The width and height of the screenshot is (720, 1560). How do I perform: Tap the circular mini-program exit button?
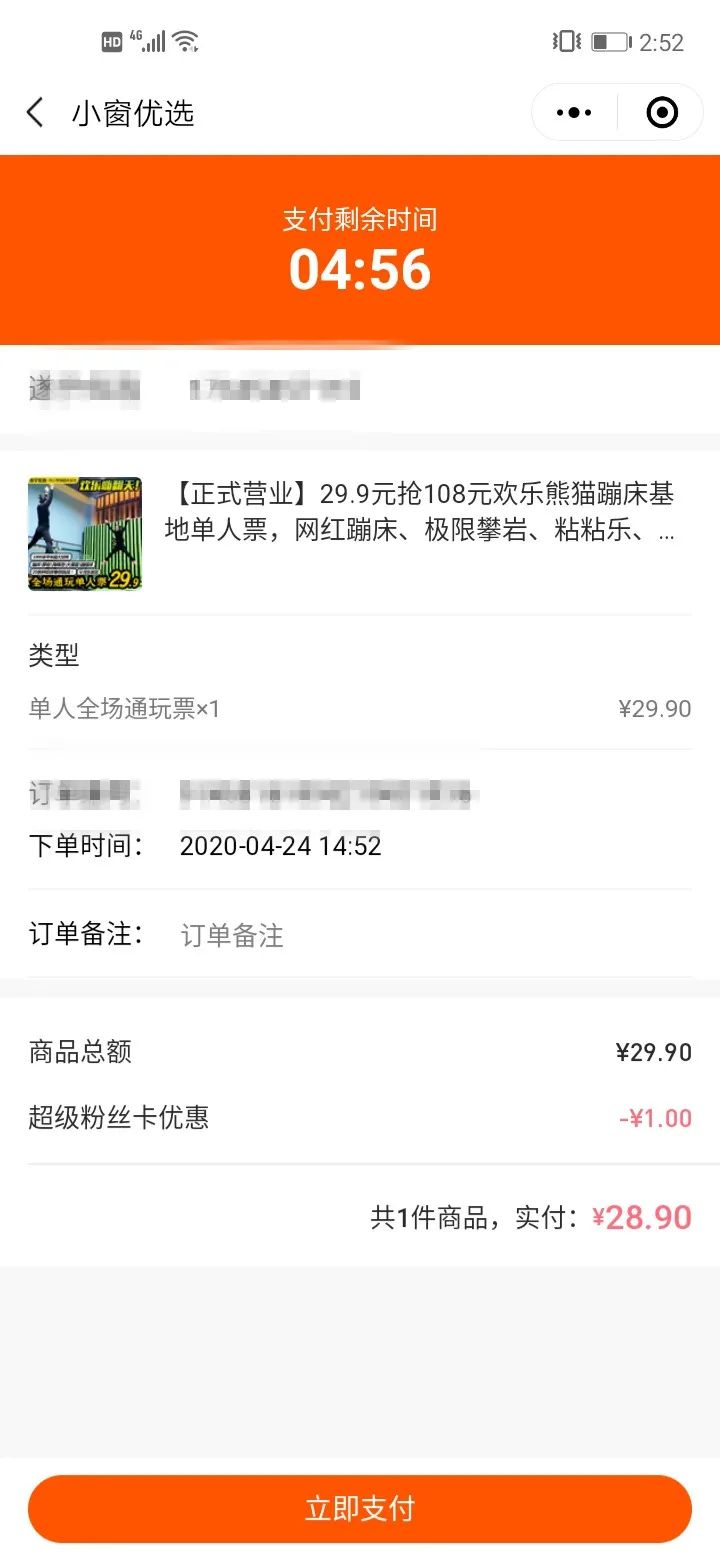(661, 112)
